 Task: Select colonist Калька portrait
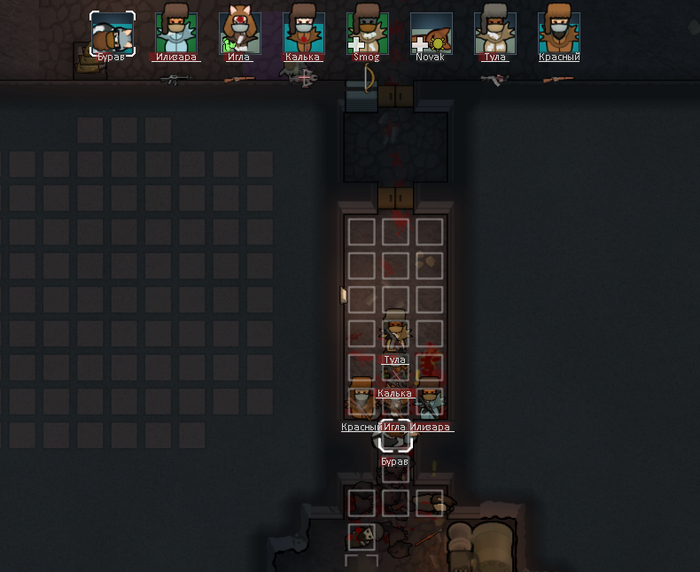click(x=303, y=32)
